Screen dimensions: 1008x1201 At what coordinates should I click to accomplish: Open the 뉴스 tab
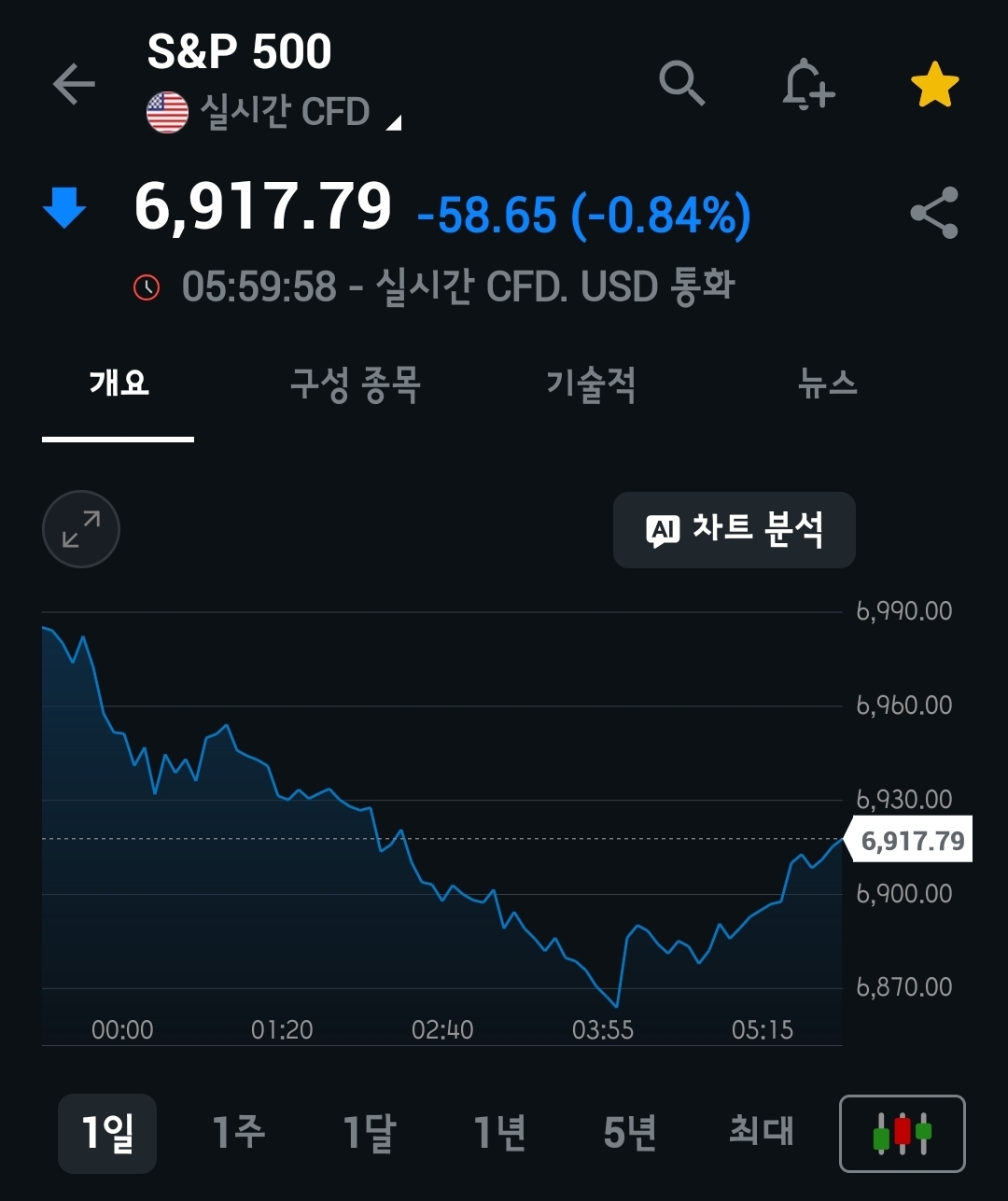(x=827, y=384)
